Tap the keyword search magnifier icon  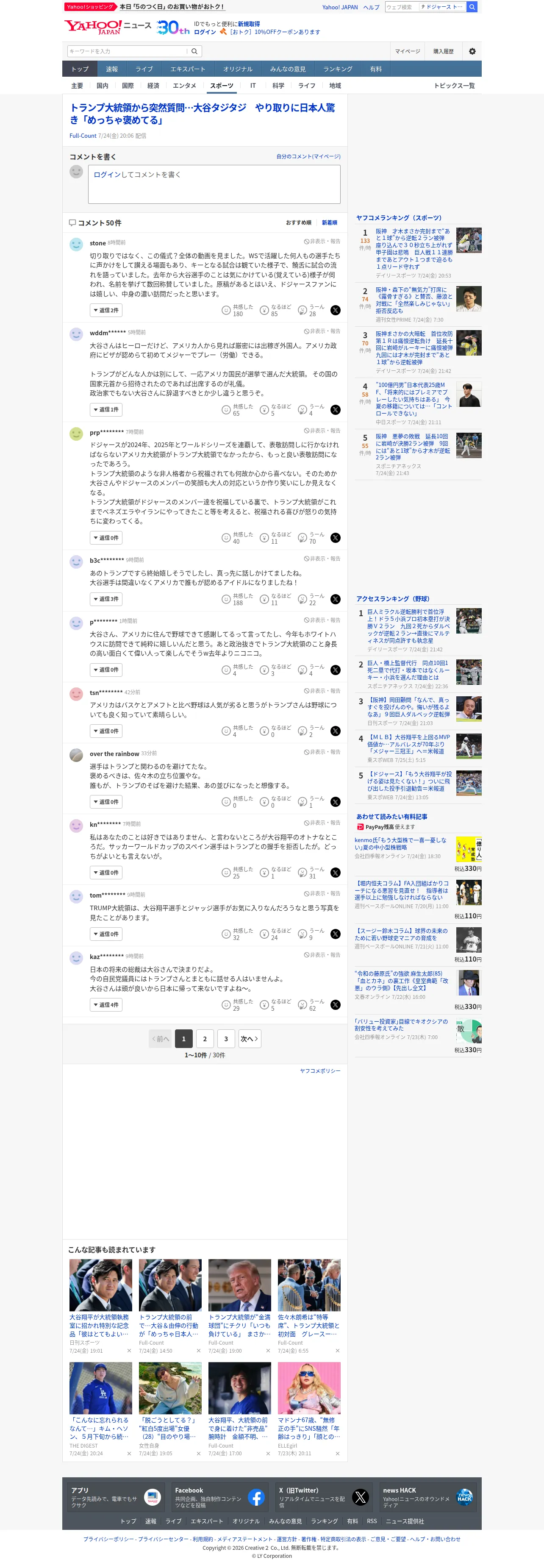[194, 51]
